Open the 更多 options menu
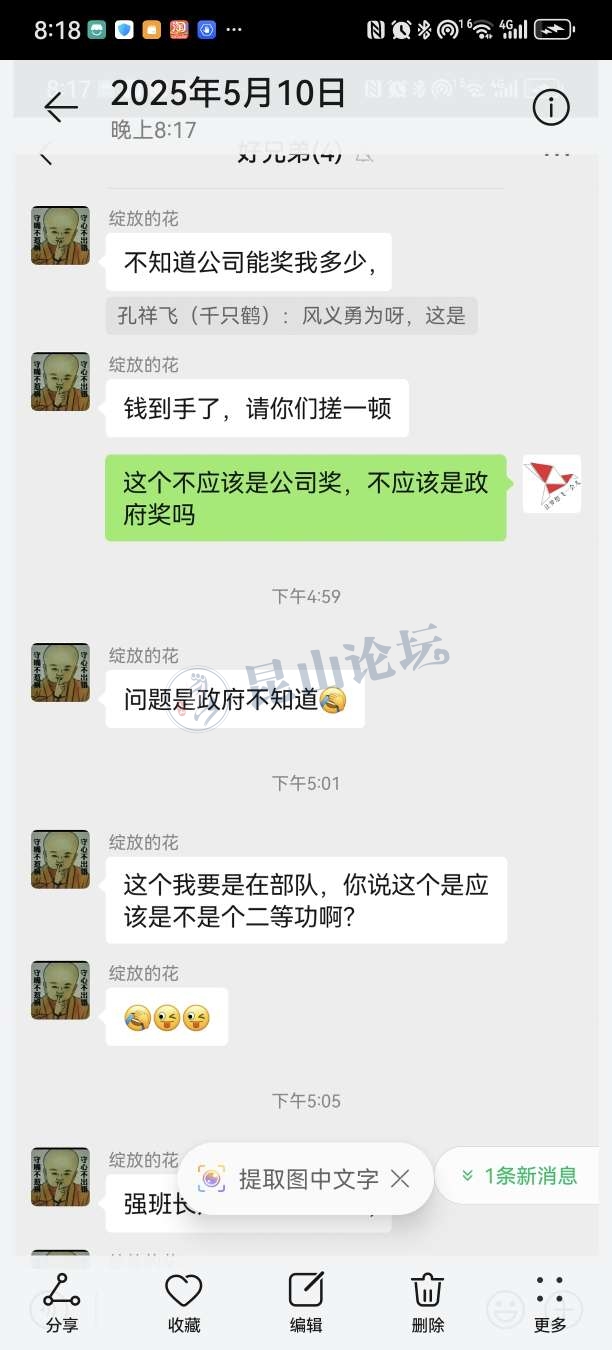The image size is (612, 1350). [550, 1302]
